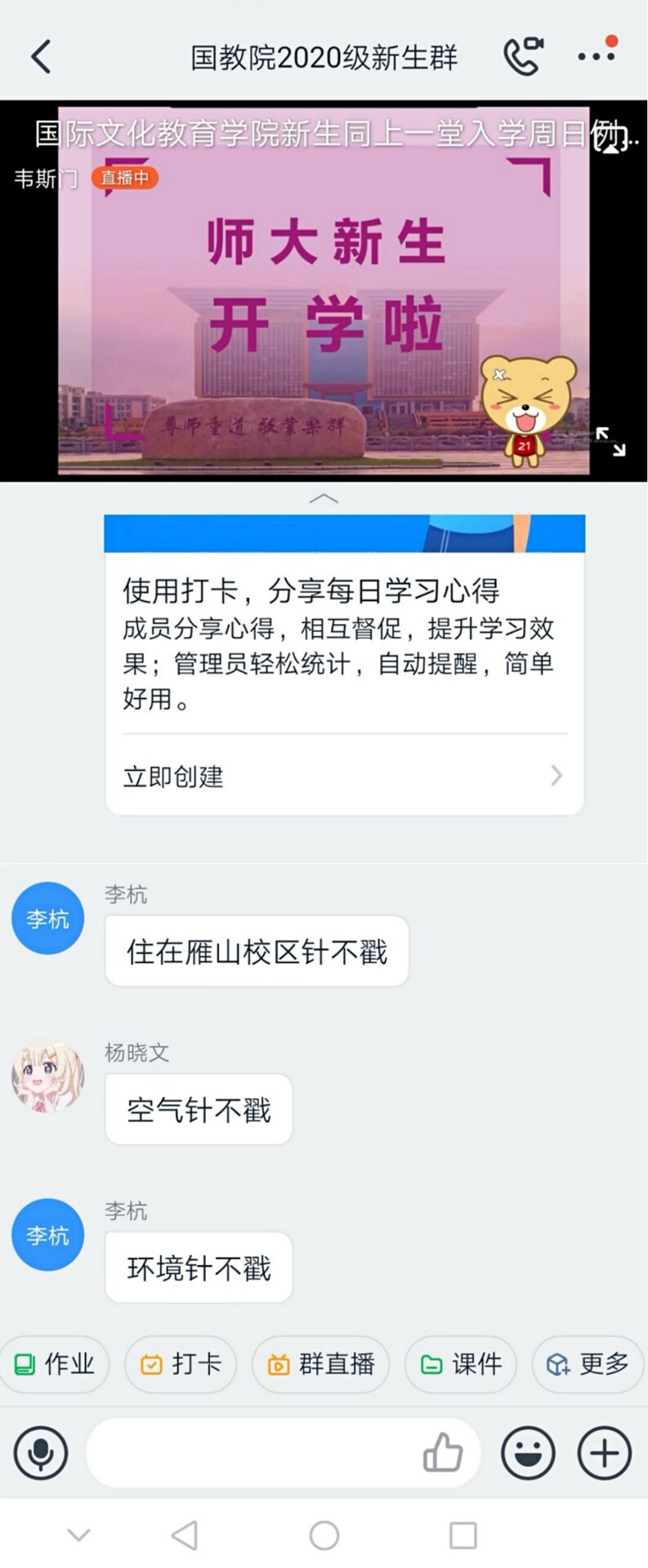Start a voice or video call
The image size is (648, 1568).
[x=523, y=56]
